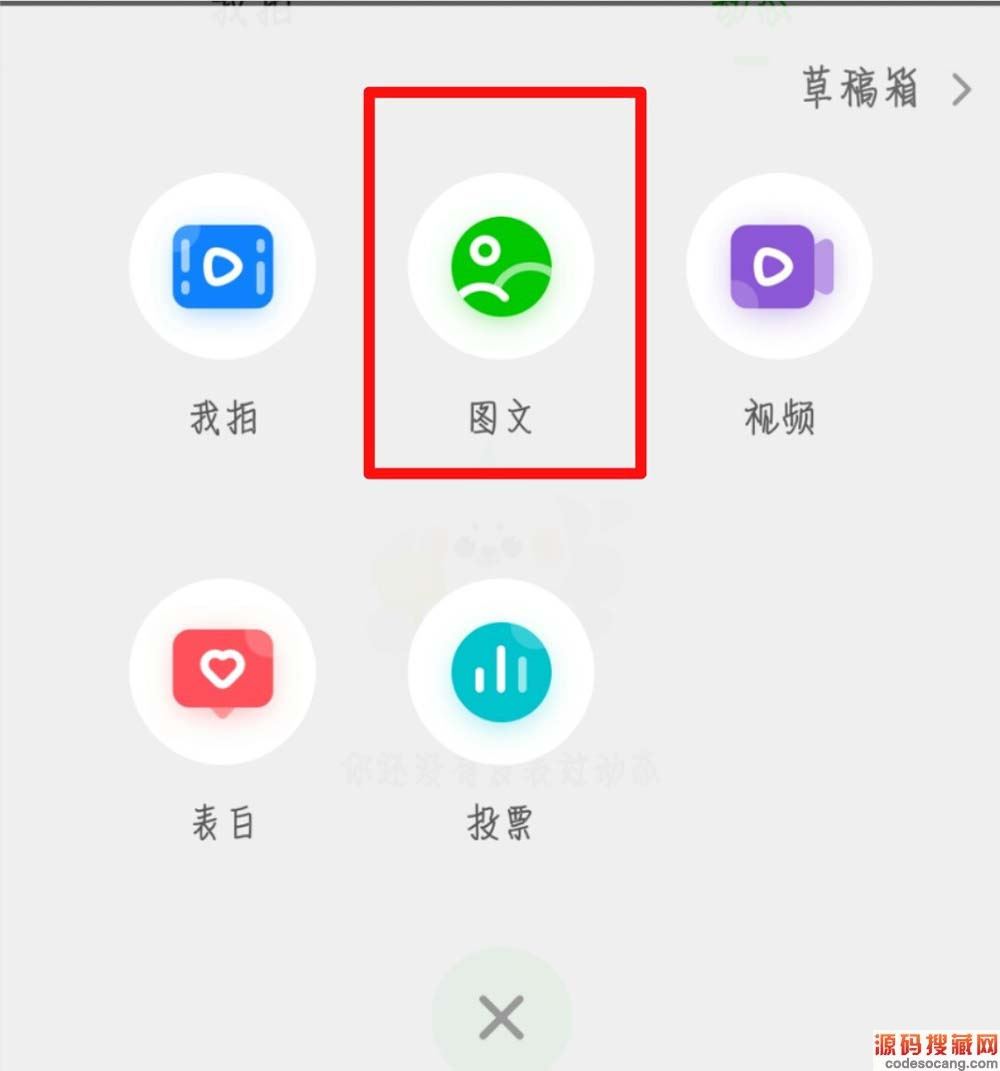The image size is (1000, 1071).
Task: Create a 我拍 post
Action: coord(222,267)
